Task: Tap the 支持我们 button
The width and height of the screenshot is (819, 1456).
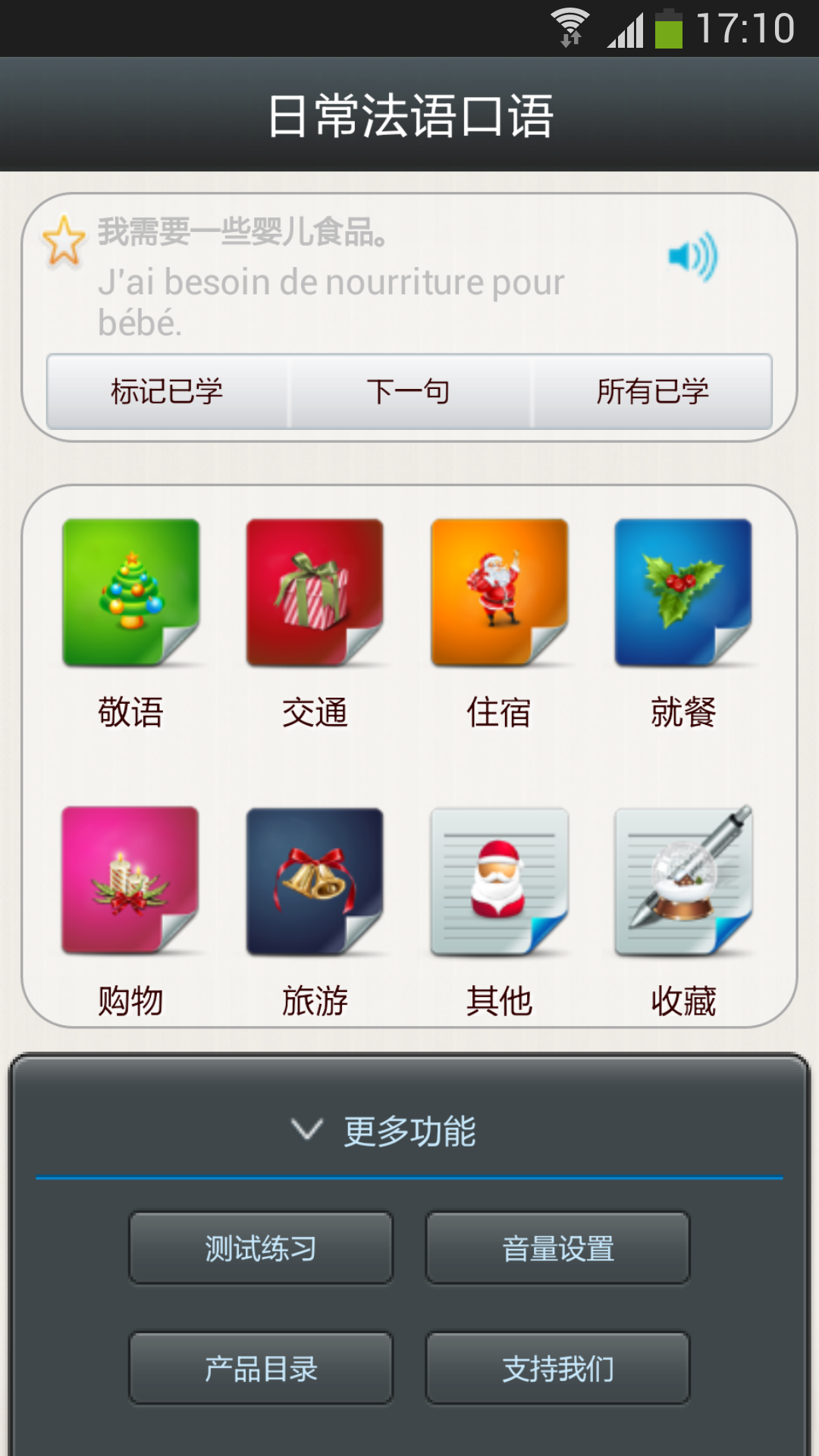Action: tap(557, 1369)
